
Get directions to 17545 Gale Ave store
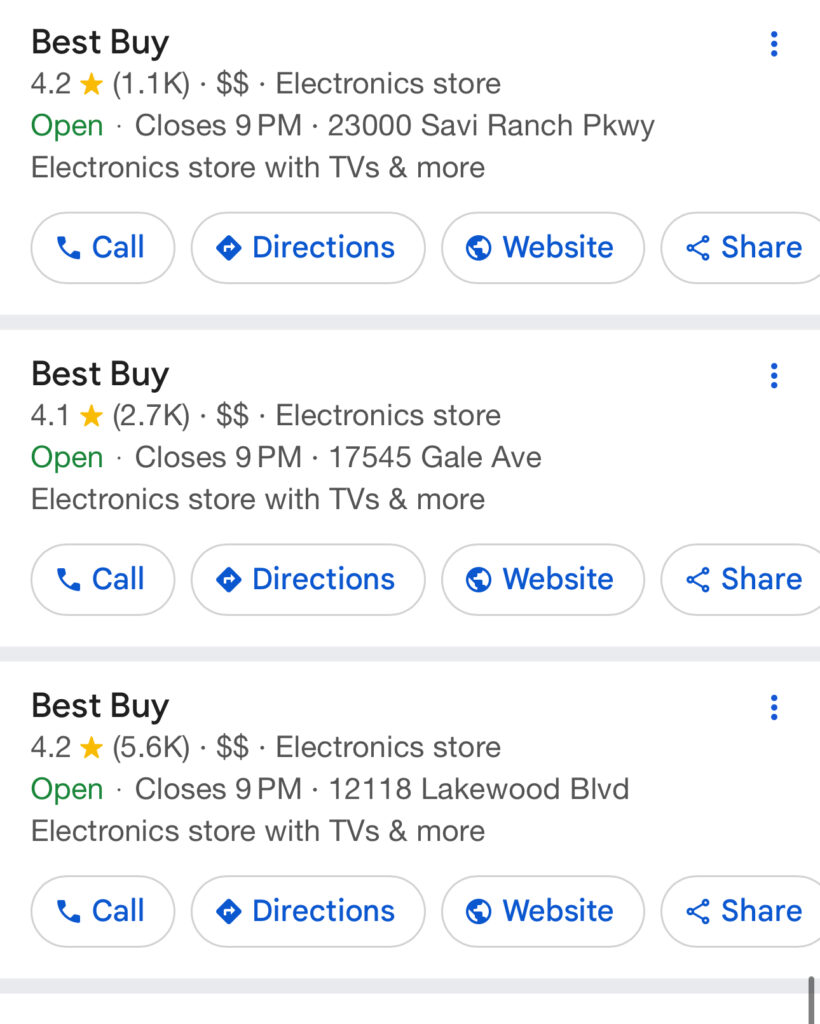307,579
